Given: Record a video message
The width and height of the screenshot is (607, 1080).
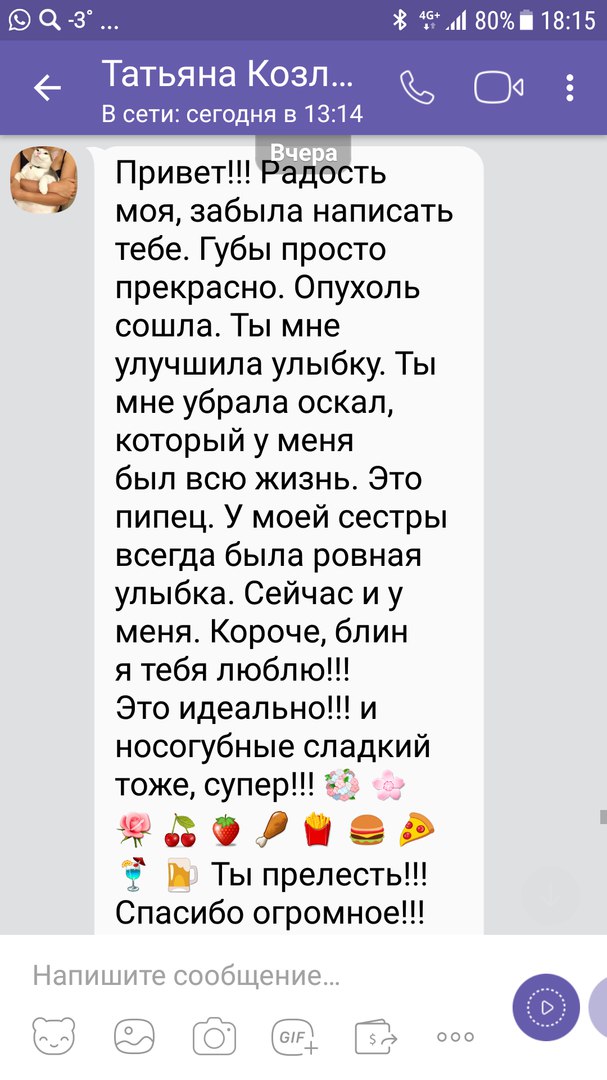Looking at the screenshot, I should click(x=546, y=1007).
